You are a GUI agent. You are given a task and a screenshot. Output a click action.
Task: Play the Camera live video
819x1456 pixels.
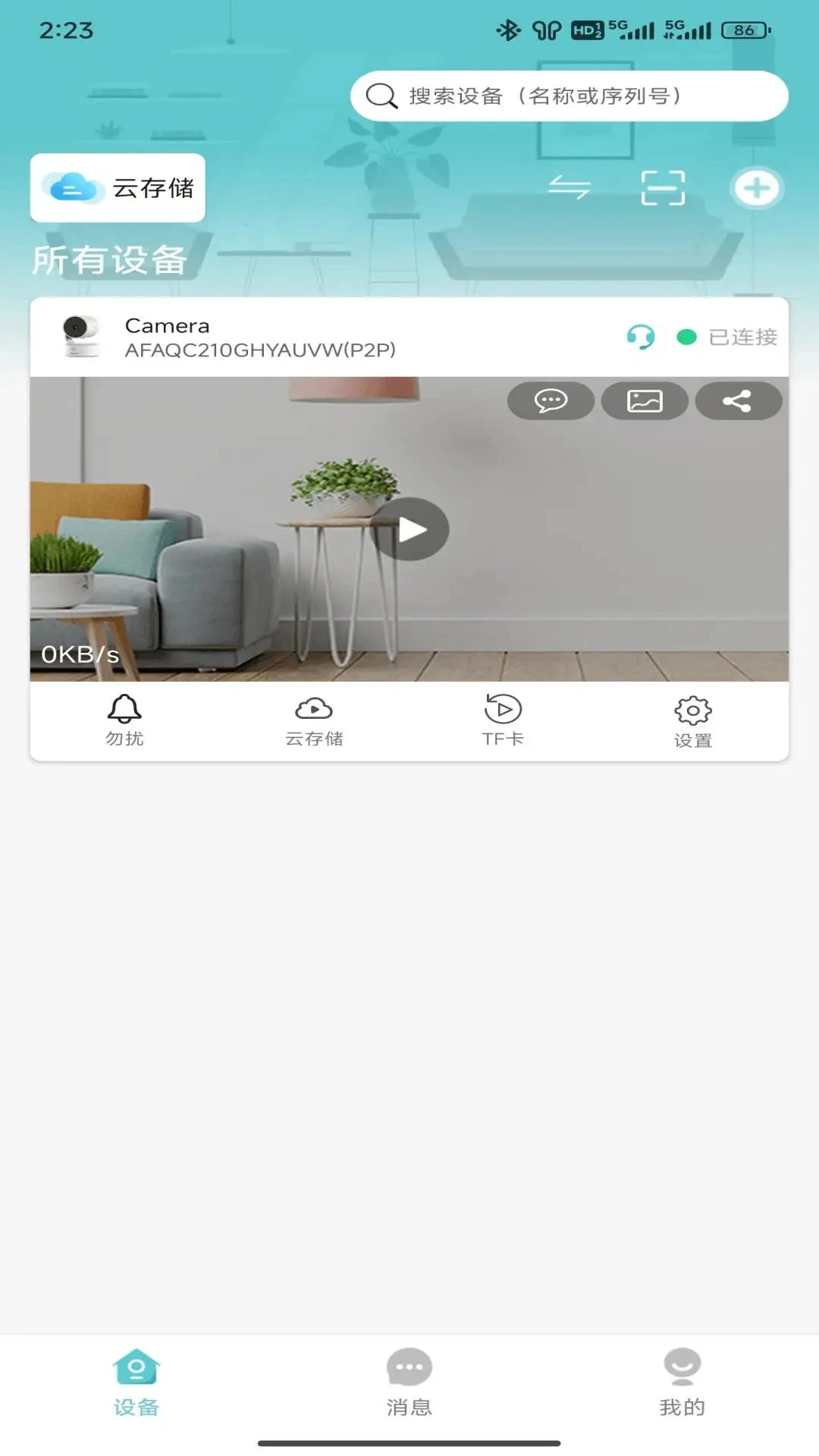(x=412, y=529)
